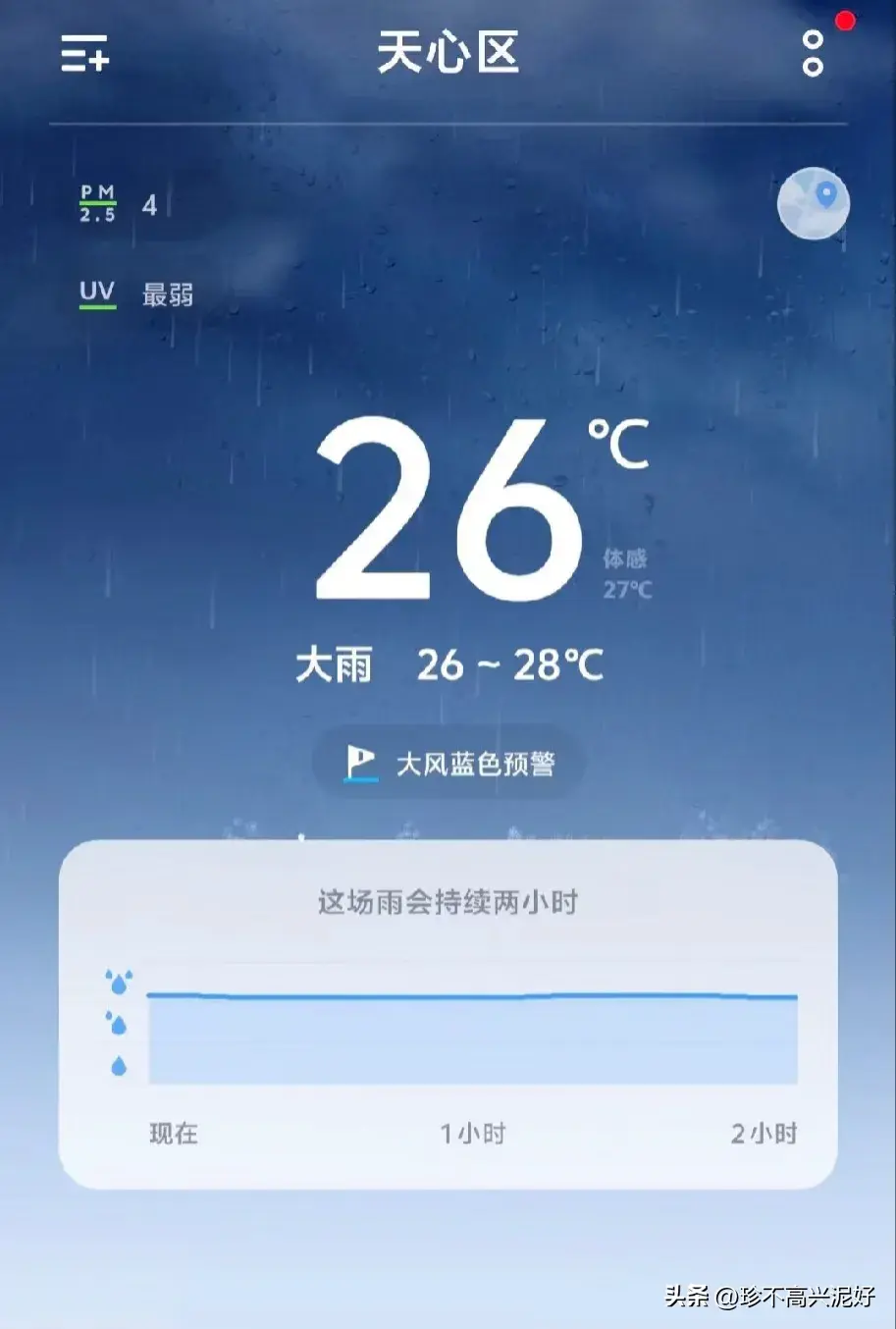Image resolution: width=896 pixels, height=1329 pixels.
Task: Open PM2.5 air quality details
Action: coord(118,204)
